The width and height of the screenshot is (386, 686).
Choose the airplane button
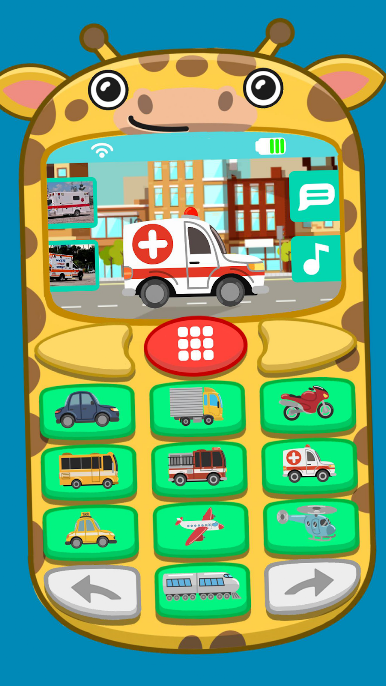pyautogui.click(x=201, y=530)
